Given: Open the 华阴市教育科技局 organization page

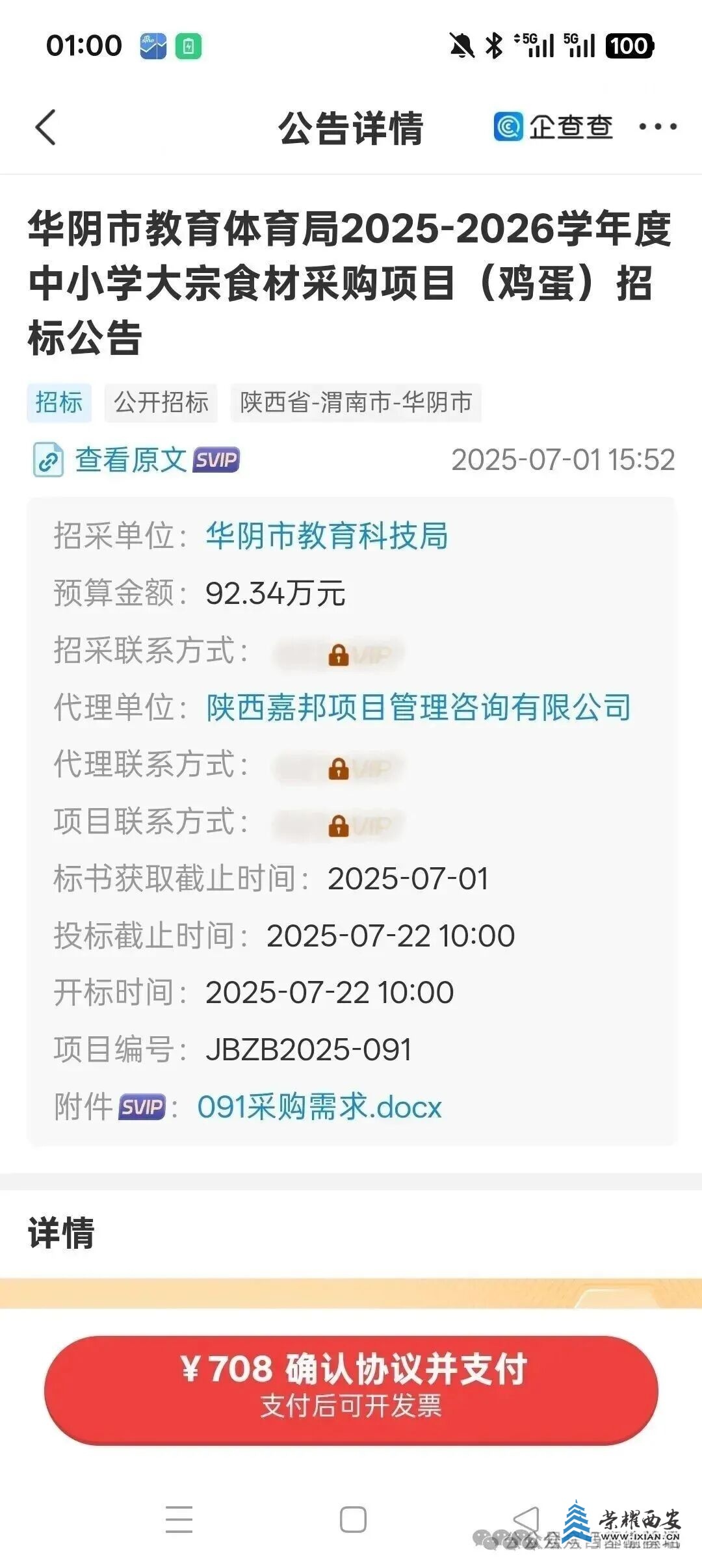Looking at the screenshot, I should pyautogui.click(x=326, y=536).
